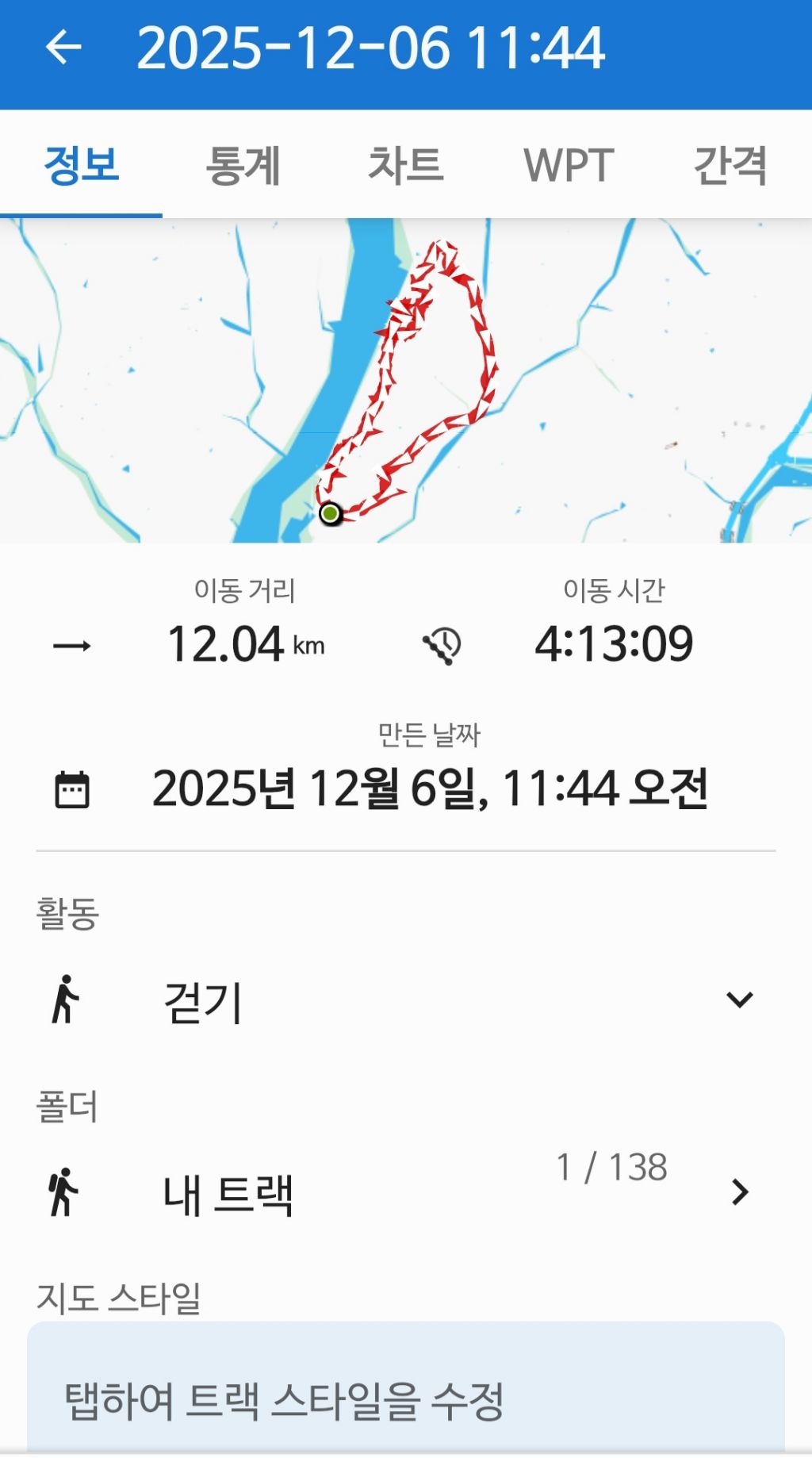Image resolution: width=812 pixels, height=1458 pixels.
Task: Go back using the top arrow
Action: [63, 48]
